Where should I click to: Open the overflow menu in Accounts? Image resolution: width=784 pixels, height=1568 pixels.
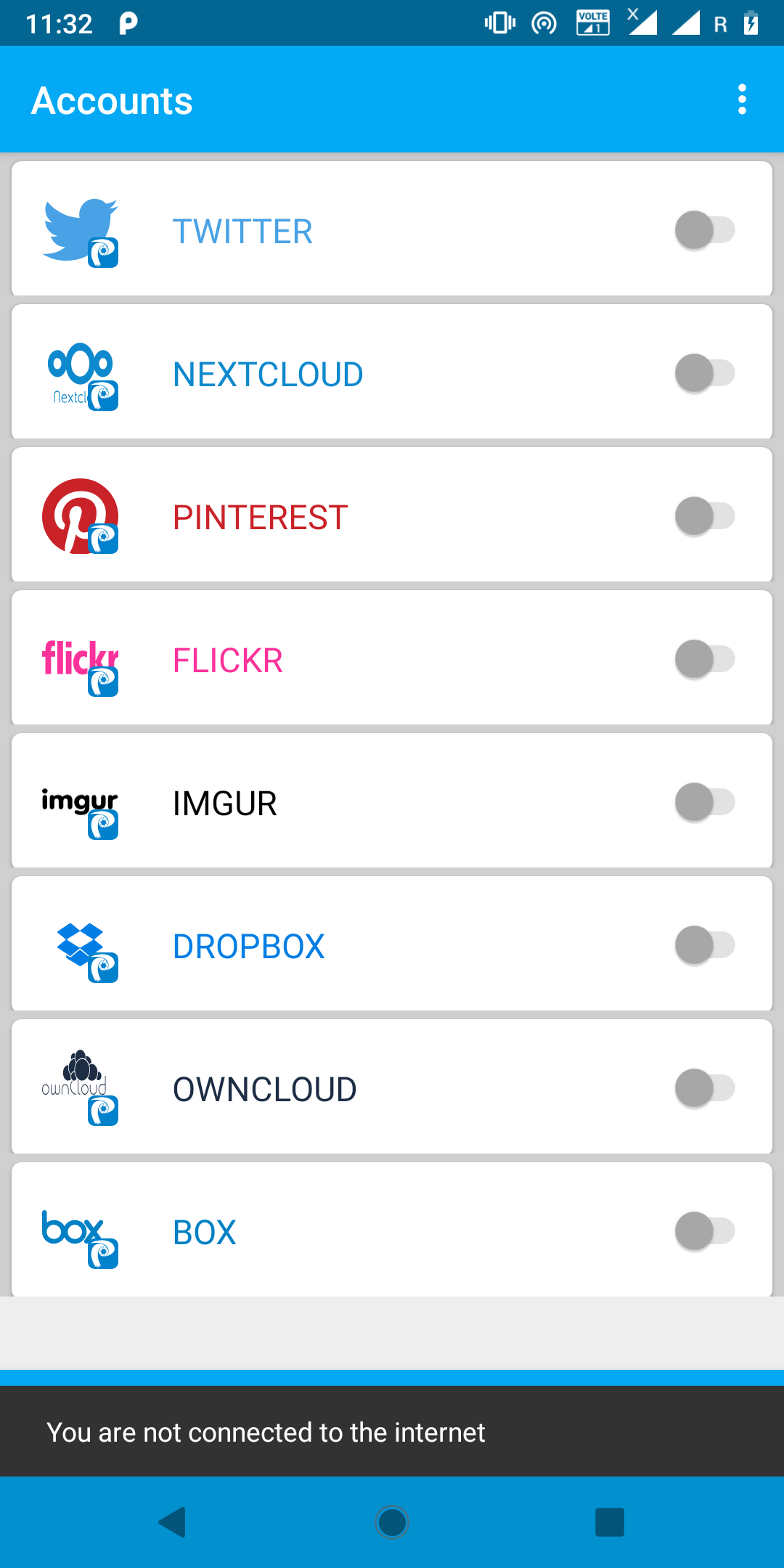click(x=742, y=99)
